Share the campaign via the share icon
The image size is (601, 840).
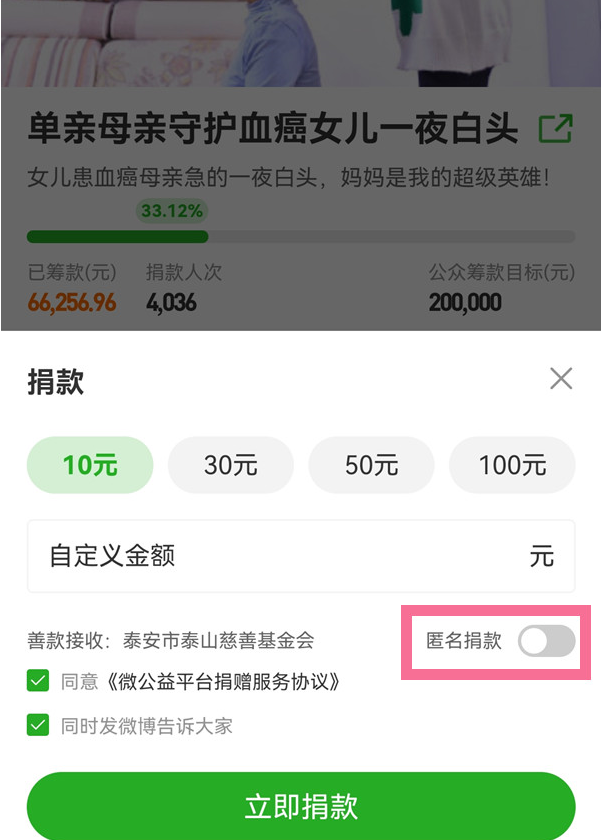tap(555, 129)
